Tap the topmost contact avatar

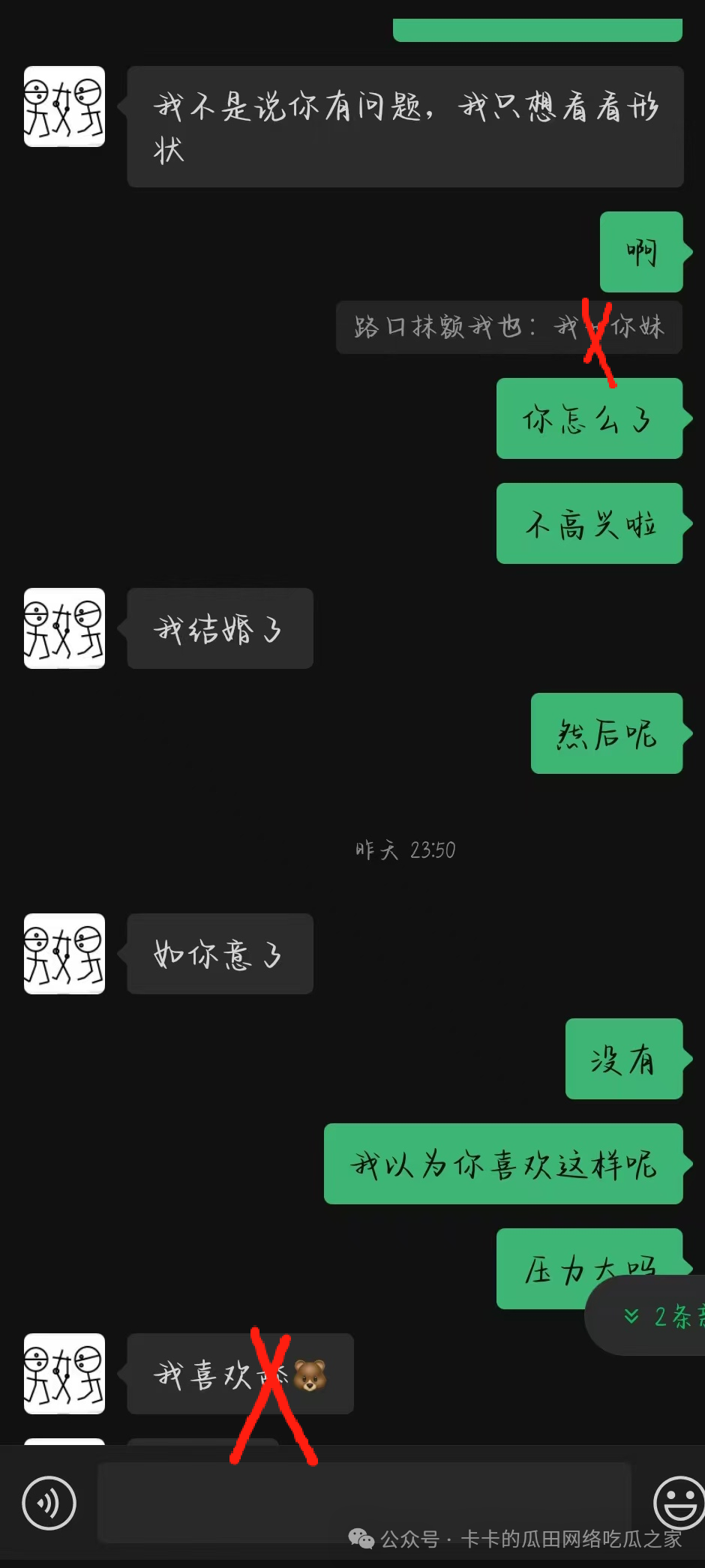pos(64,106)
